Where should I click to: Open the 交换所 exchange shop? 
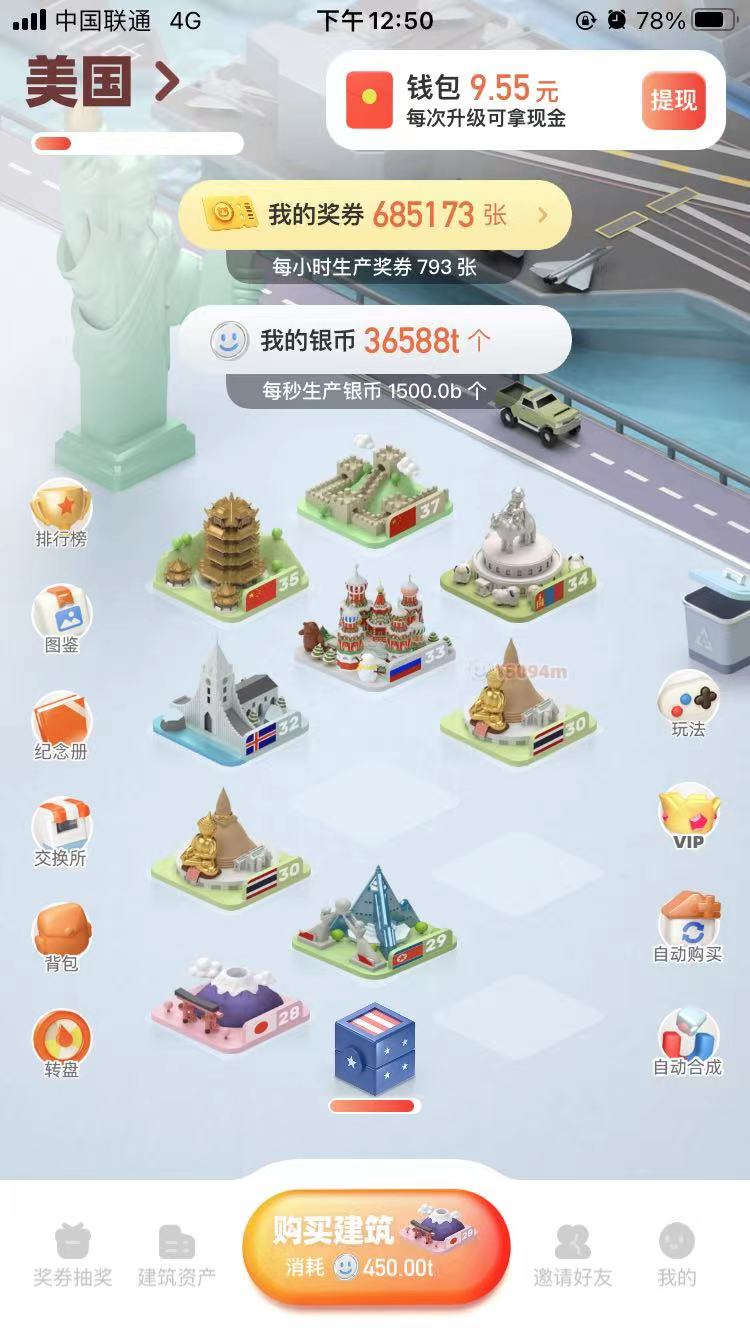[x=62, y=830]
